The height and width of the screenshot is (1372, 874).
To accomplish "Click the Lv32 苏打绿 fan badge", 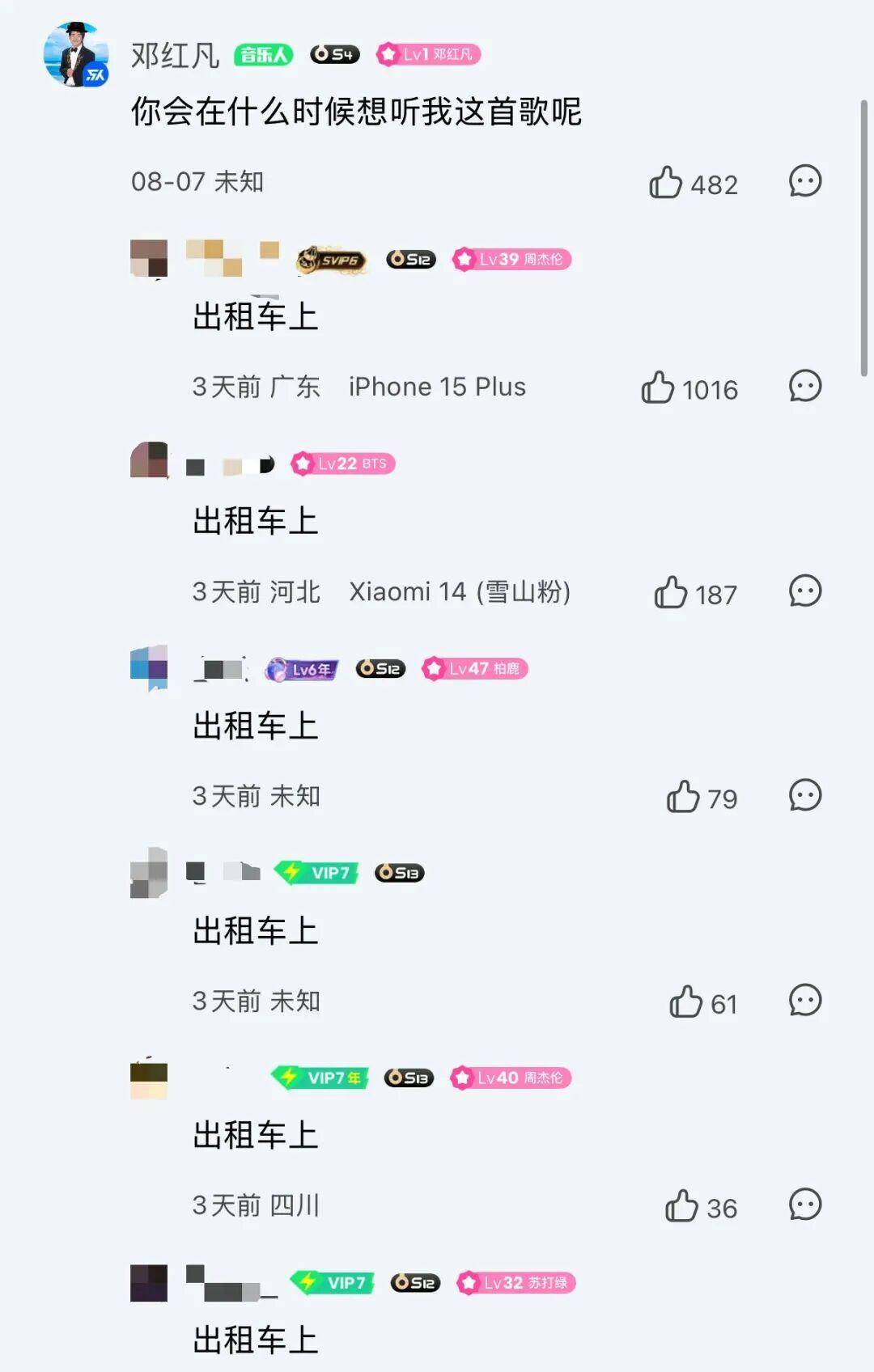I will pyautogui.click(x=516, y=1284).
